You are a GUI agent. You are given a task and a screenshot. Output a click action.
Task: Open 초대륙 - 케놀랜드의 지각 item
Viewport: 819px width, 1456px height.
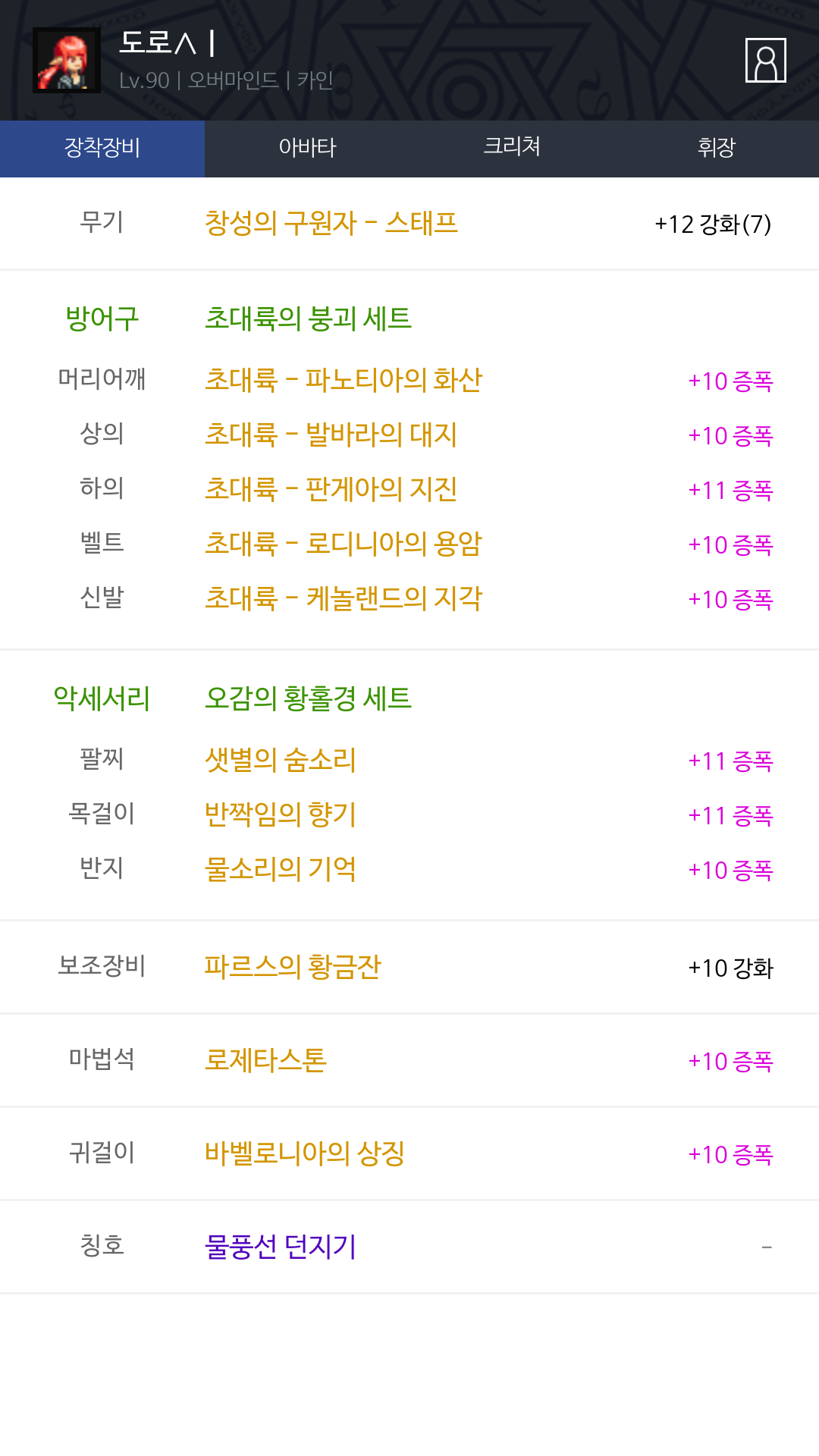[x=344, y=598]
